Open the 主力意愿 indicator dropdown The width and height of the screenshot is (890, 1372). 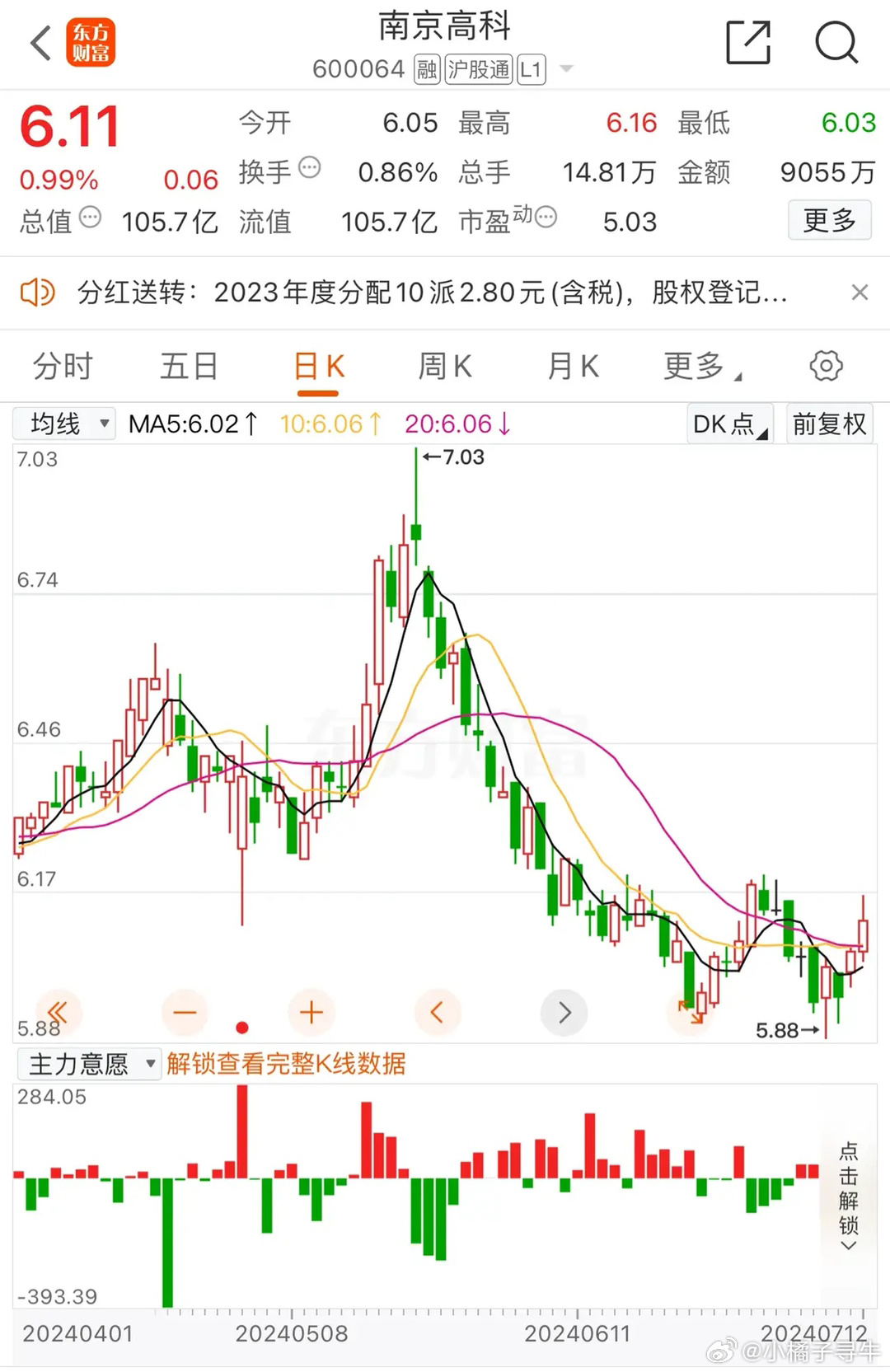(88, 1064)
